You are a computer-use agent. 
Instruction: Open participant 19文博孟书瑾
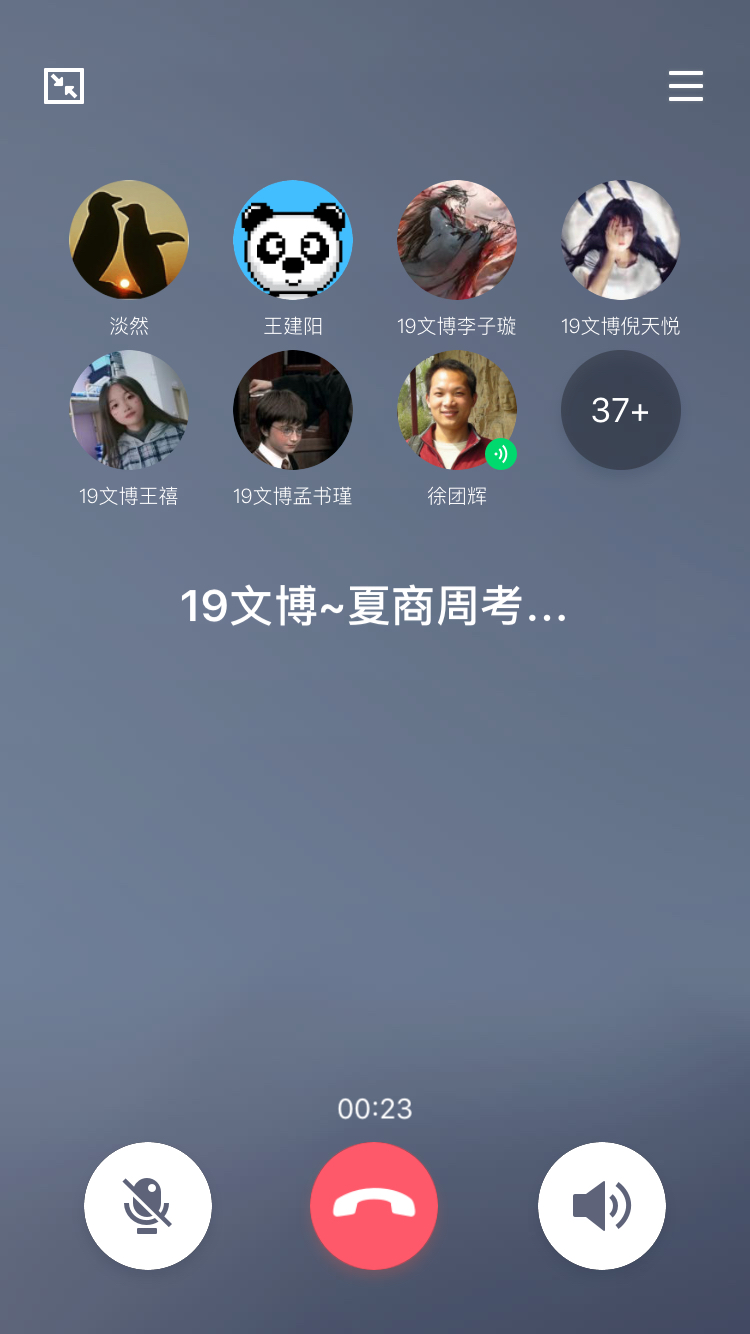(x=293, y=410)
